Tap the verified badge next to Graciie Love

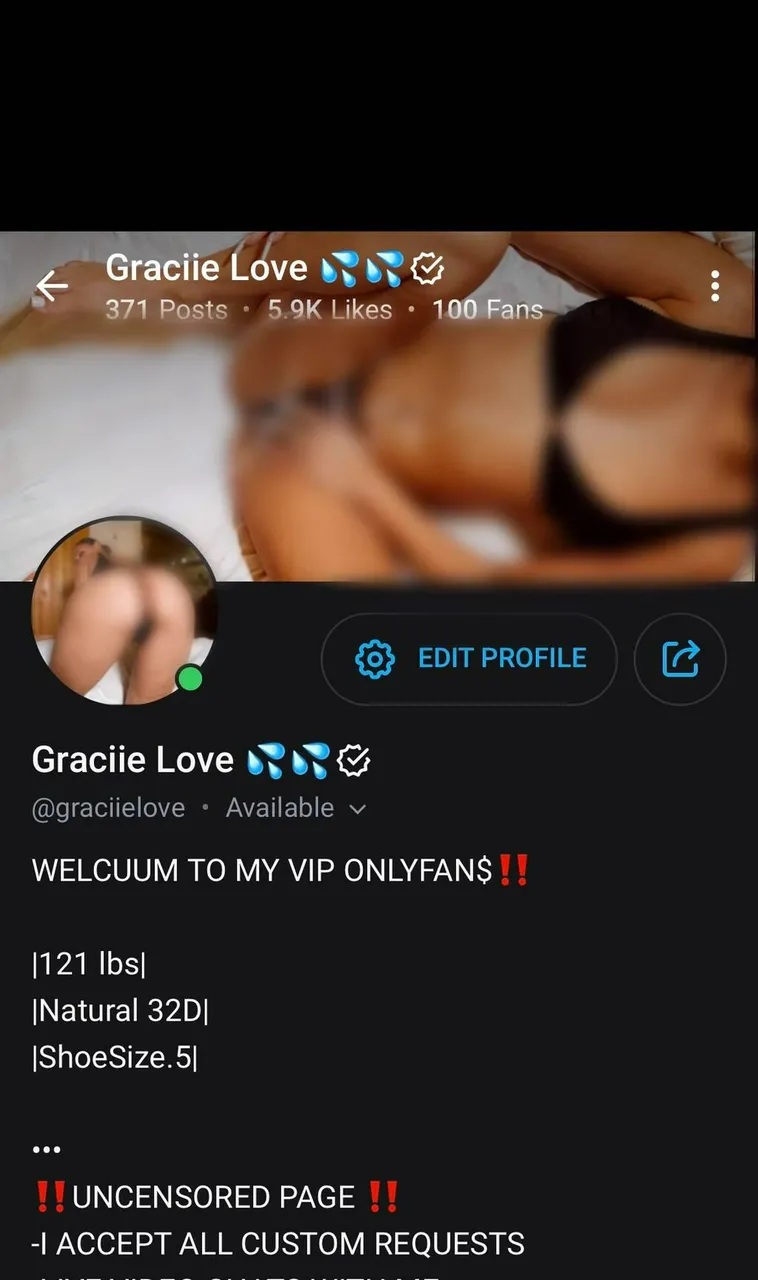click(x=428, y=267)
